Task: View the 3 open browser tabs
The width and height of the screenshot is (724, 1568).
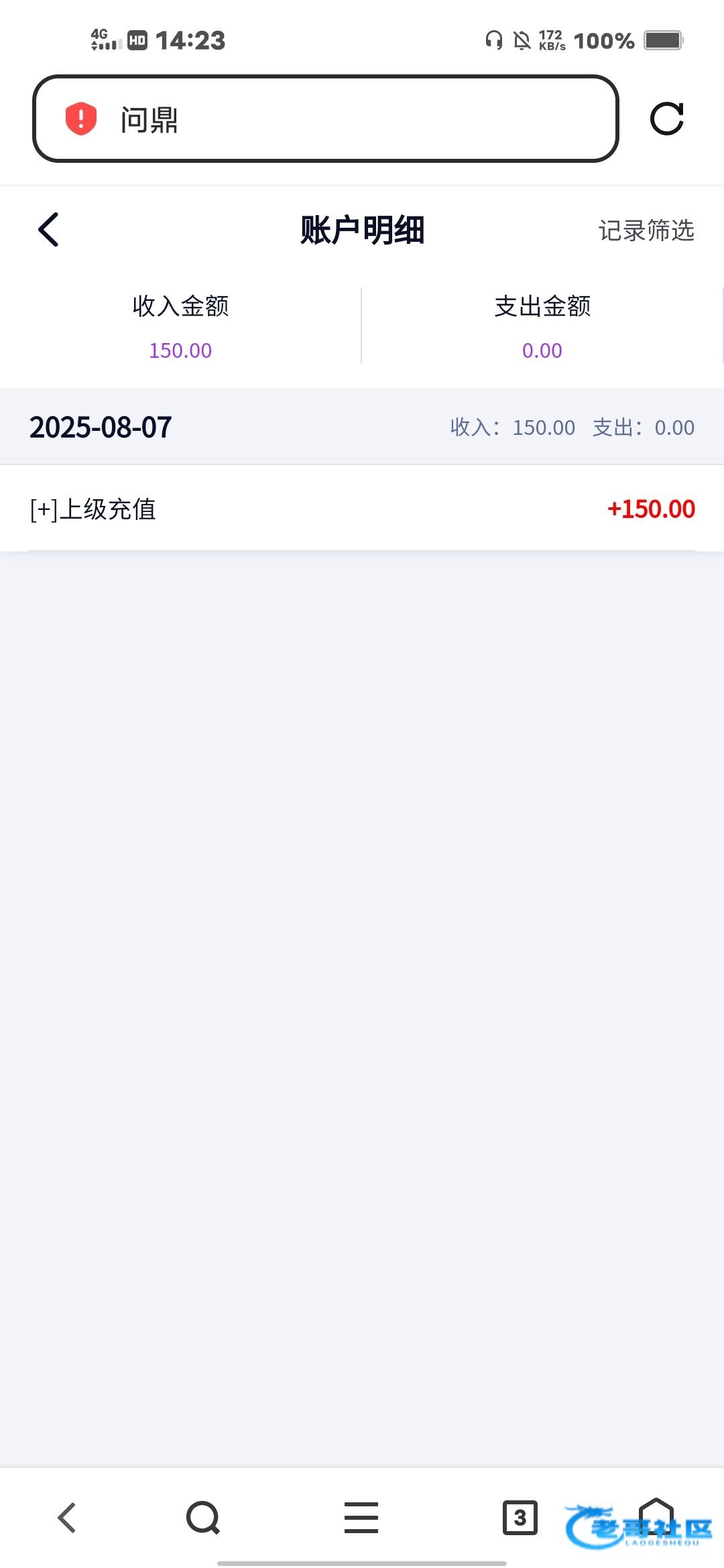Action: coord(520,1518)
